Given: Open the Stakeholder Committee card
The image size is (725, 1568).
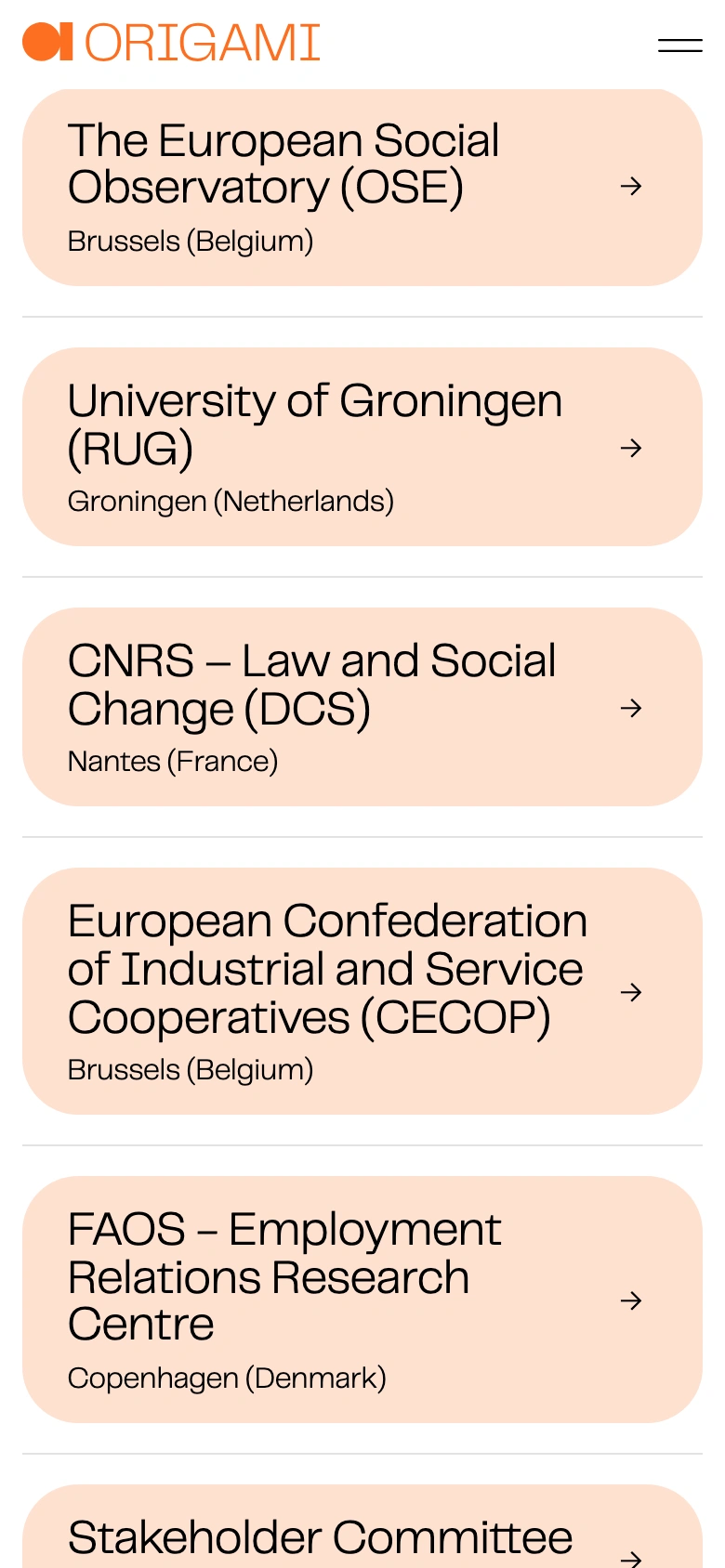Looking at the screenshot, I should [362, 1527].
